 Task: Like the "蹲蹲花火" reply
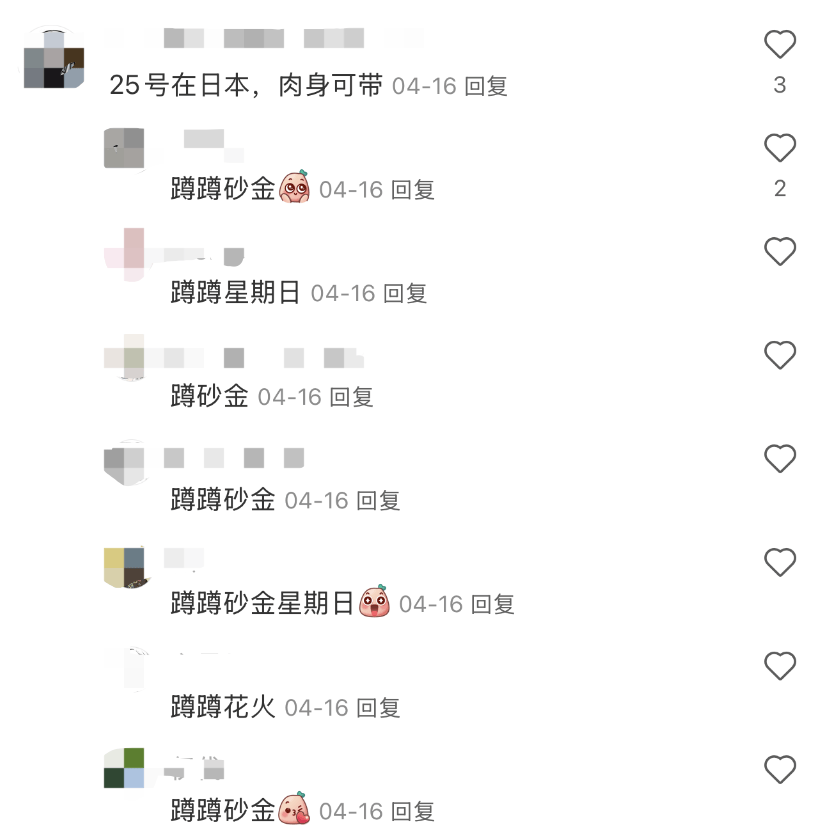click(x=779, y=666)
